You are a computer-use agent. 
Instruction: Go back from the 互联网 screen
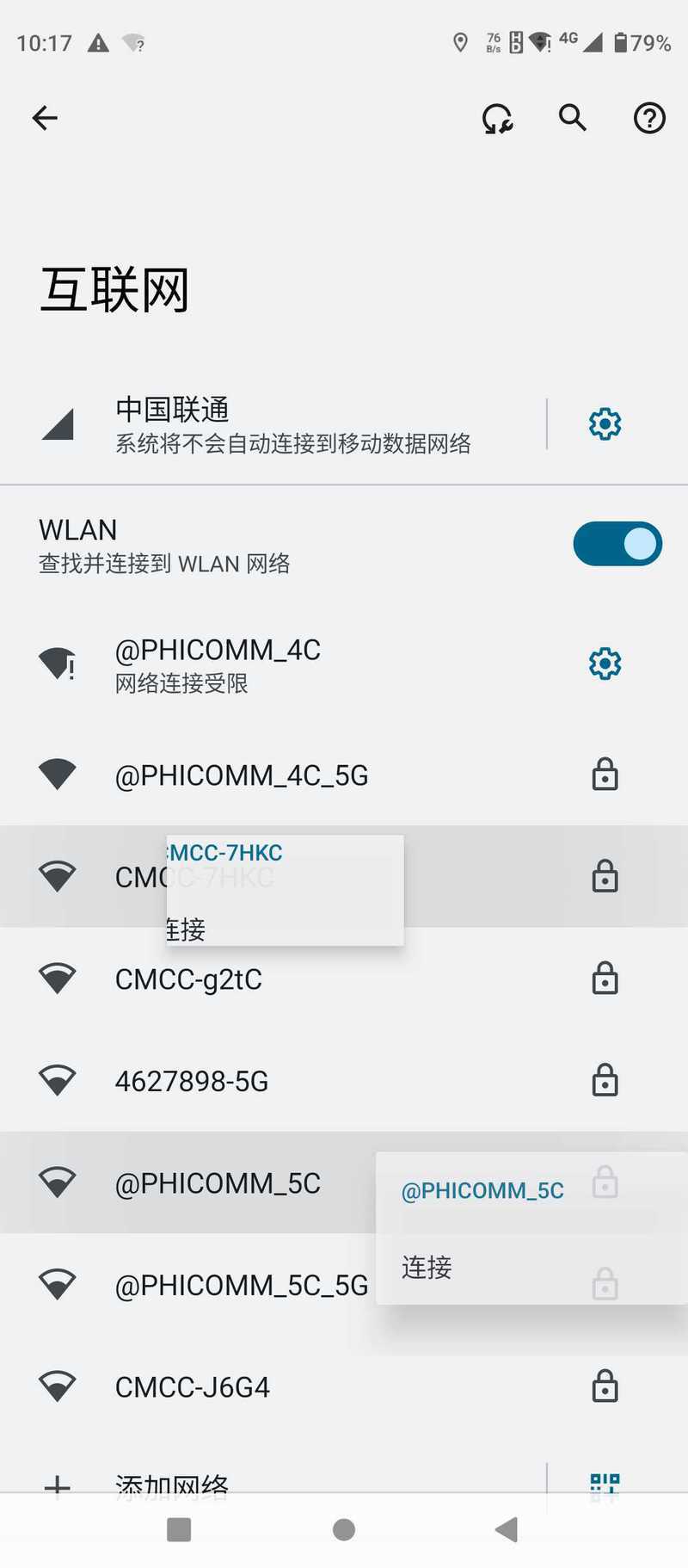[45, 118]
